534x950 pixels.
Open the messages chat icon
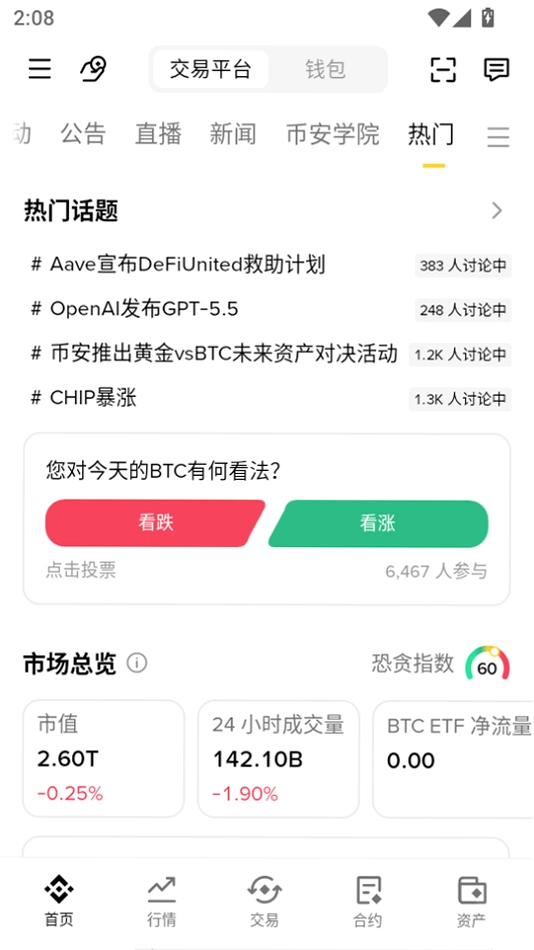click(x=496, y=70)
